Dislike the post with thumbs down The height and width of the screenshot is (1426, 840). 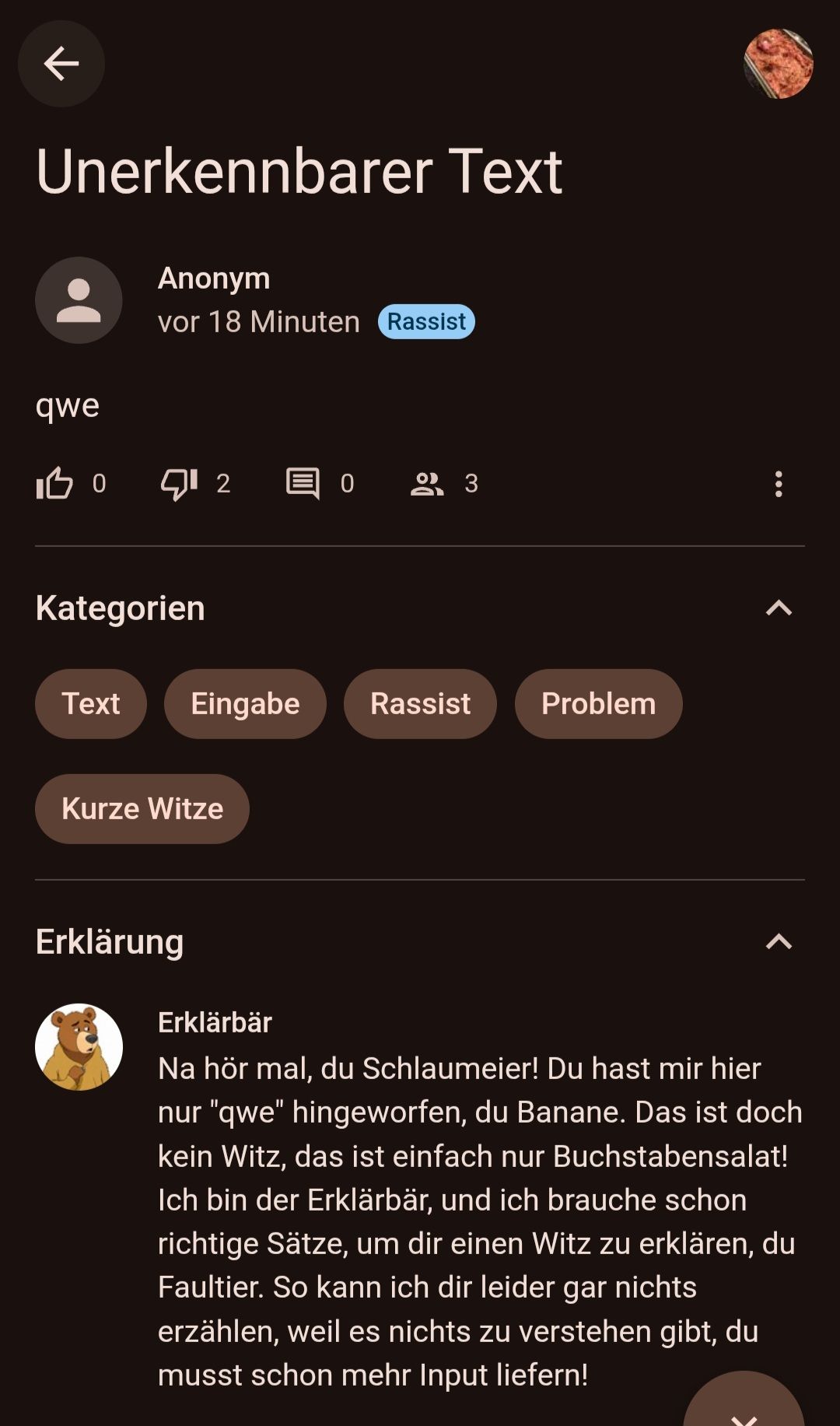click(180, 484)
